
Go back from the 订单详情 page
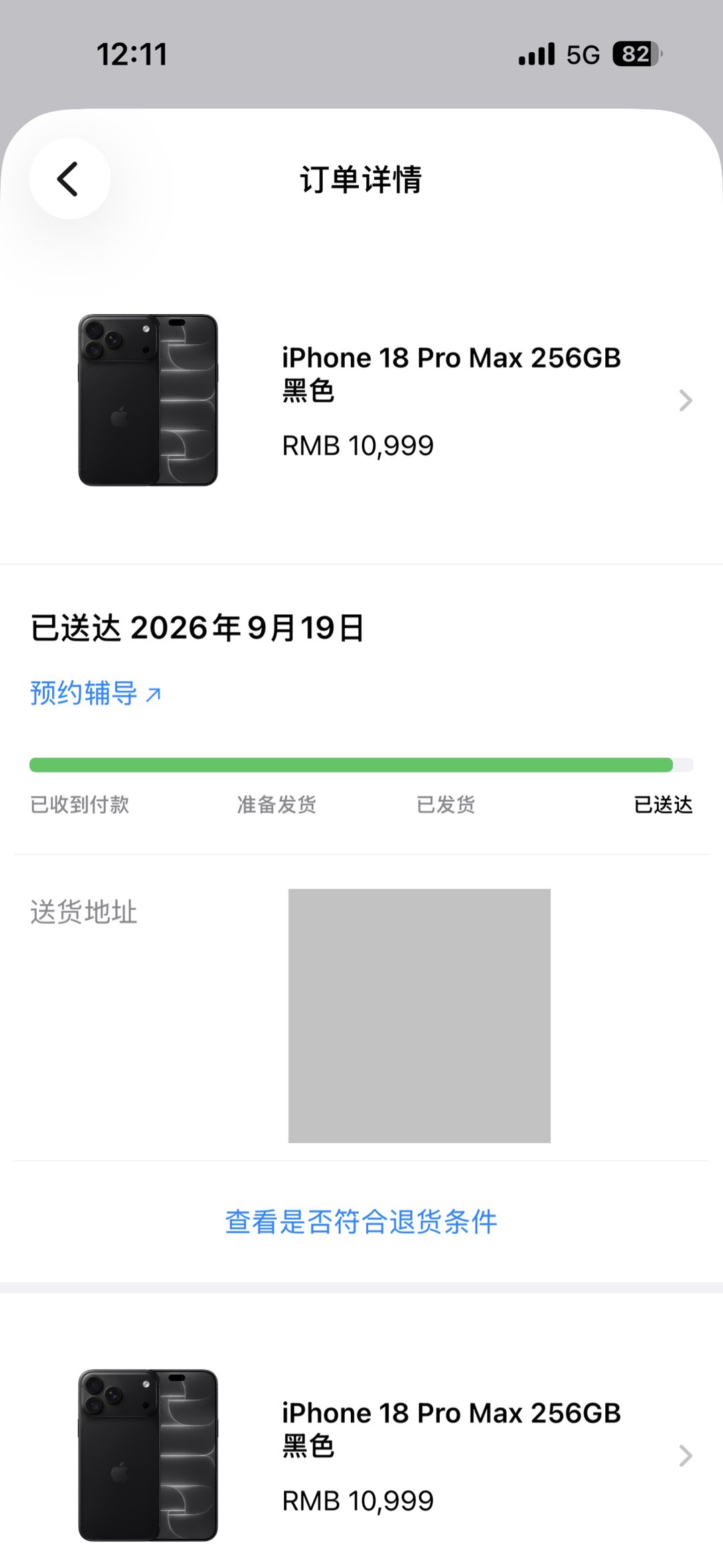click(x=70, y=179)
